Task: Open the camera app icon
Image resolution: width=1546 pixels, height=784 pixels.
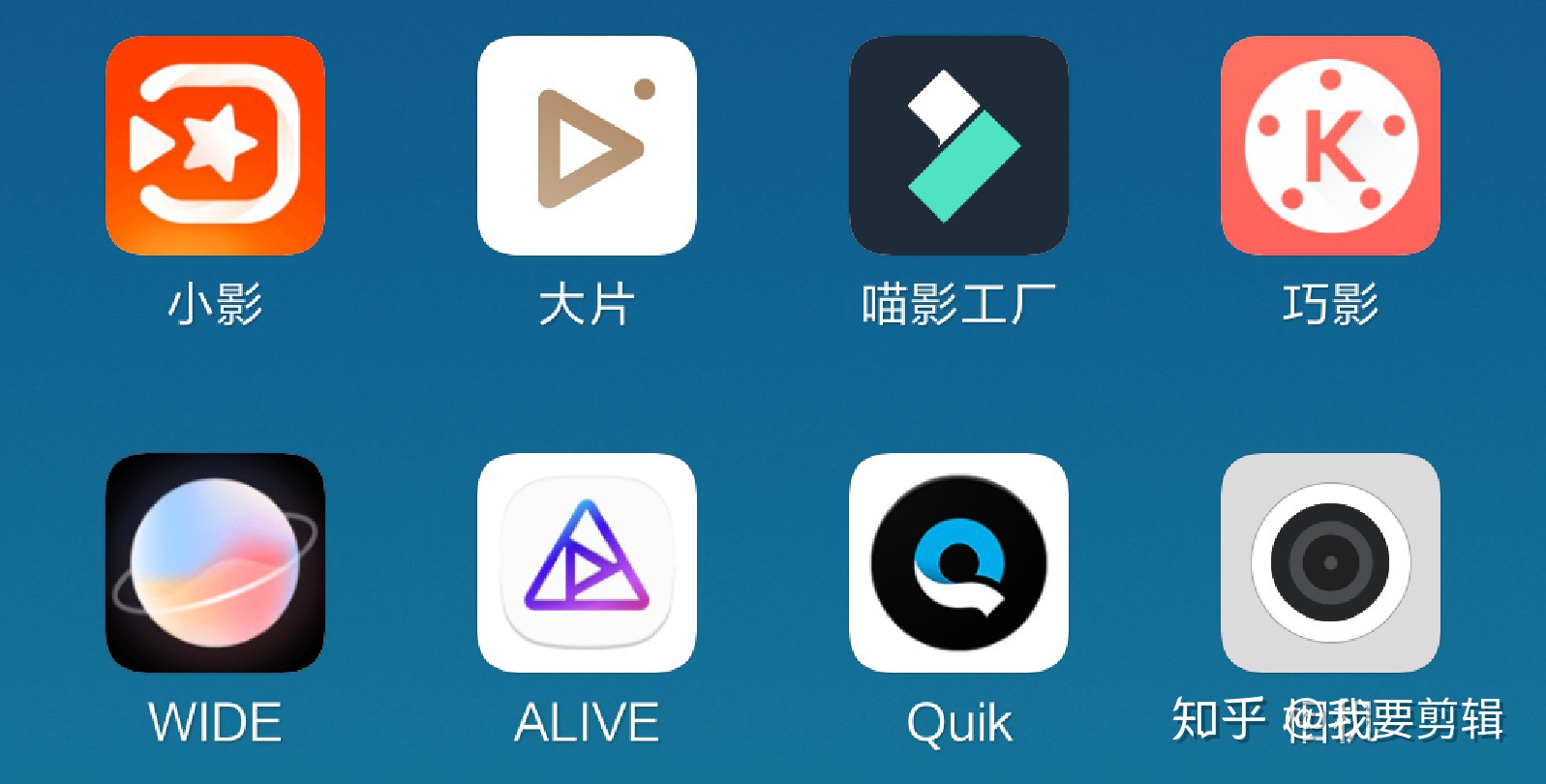Action: point(1330,562)
